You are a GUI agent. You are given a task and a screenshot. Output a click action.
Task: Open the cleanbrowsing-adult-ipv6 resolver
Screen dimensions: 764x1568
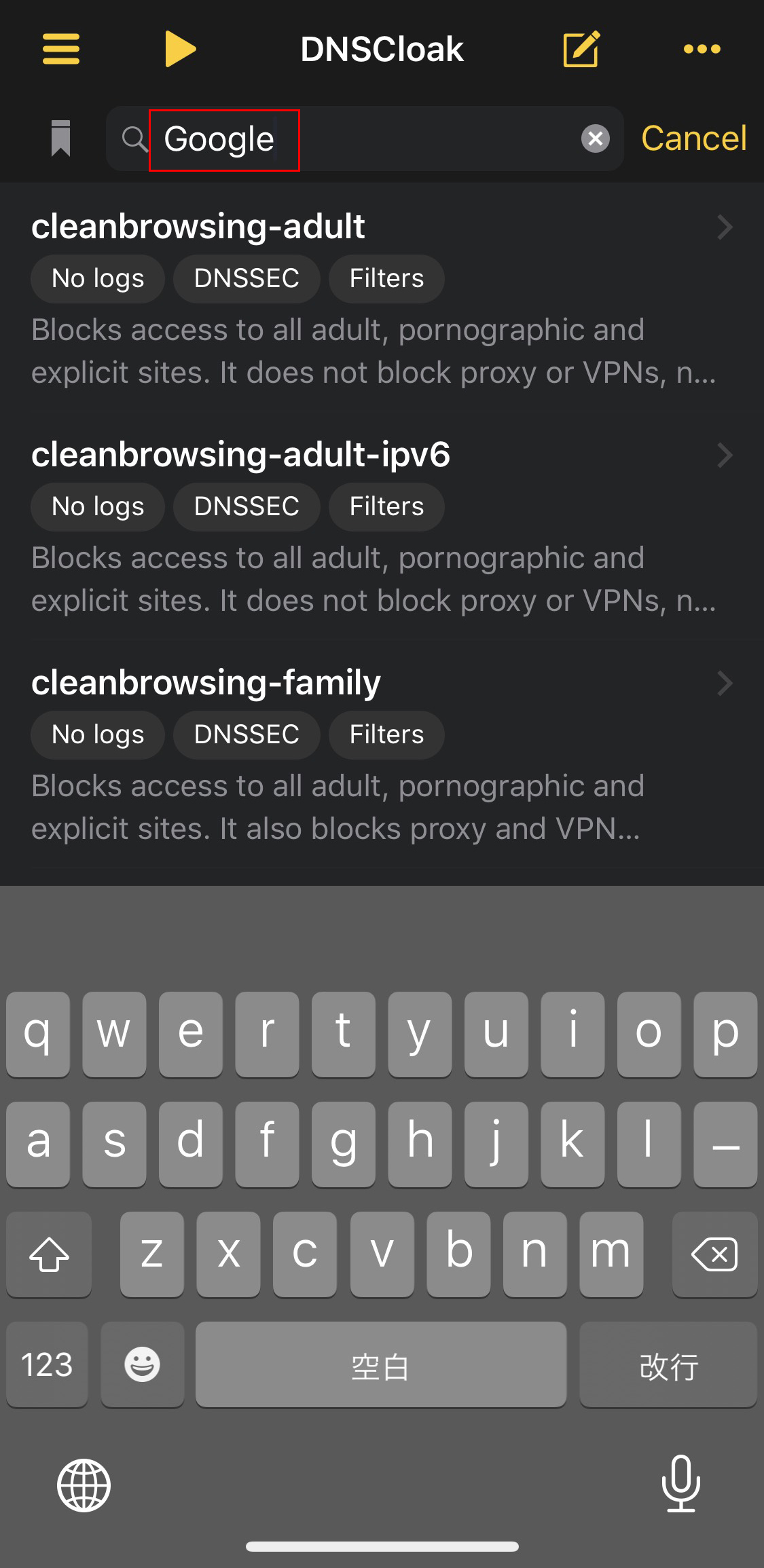(382, 525)
